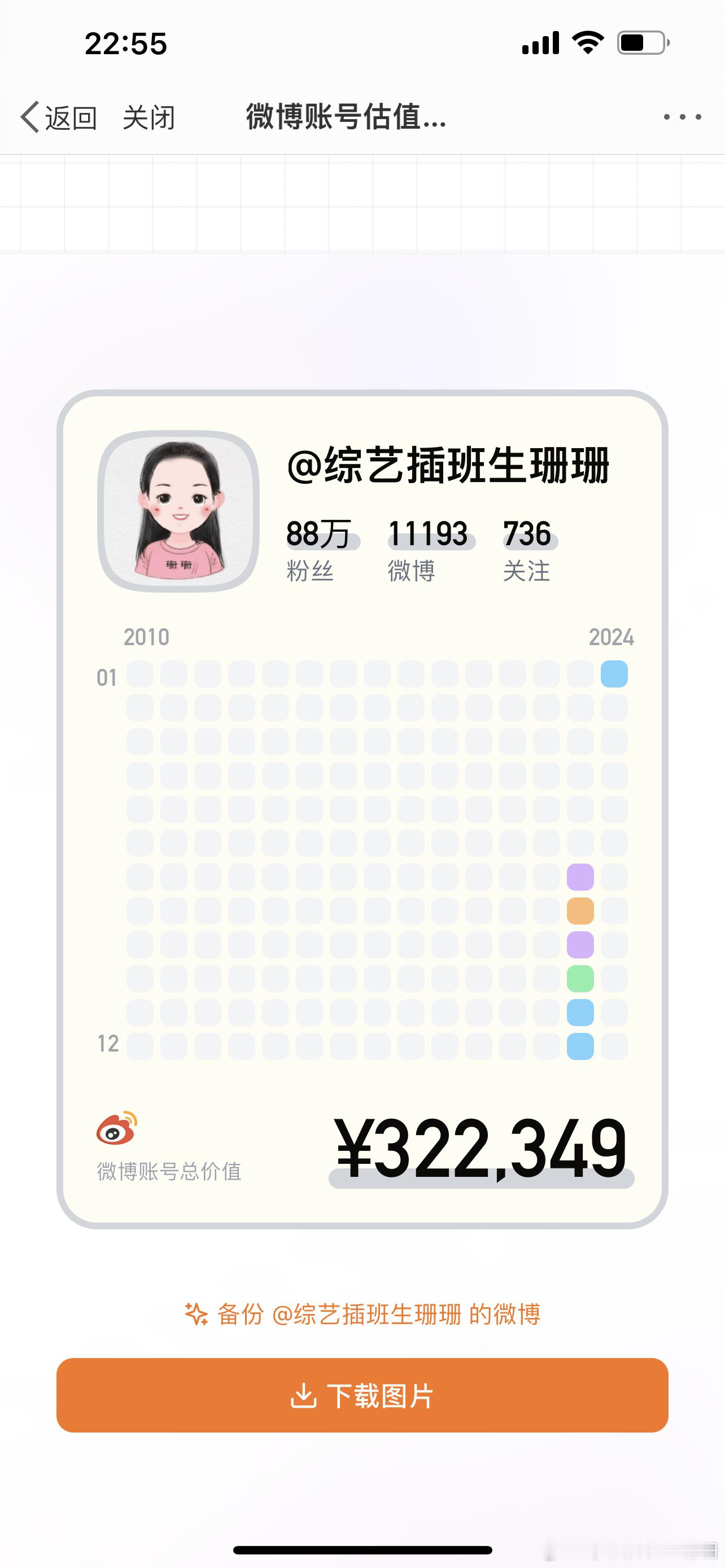Tap the 2024 year label on the grid
Viewport: 725px width, 1568px height.
click(x=611, y=638)
